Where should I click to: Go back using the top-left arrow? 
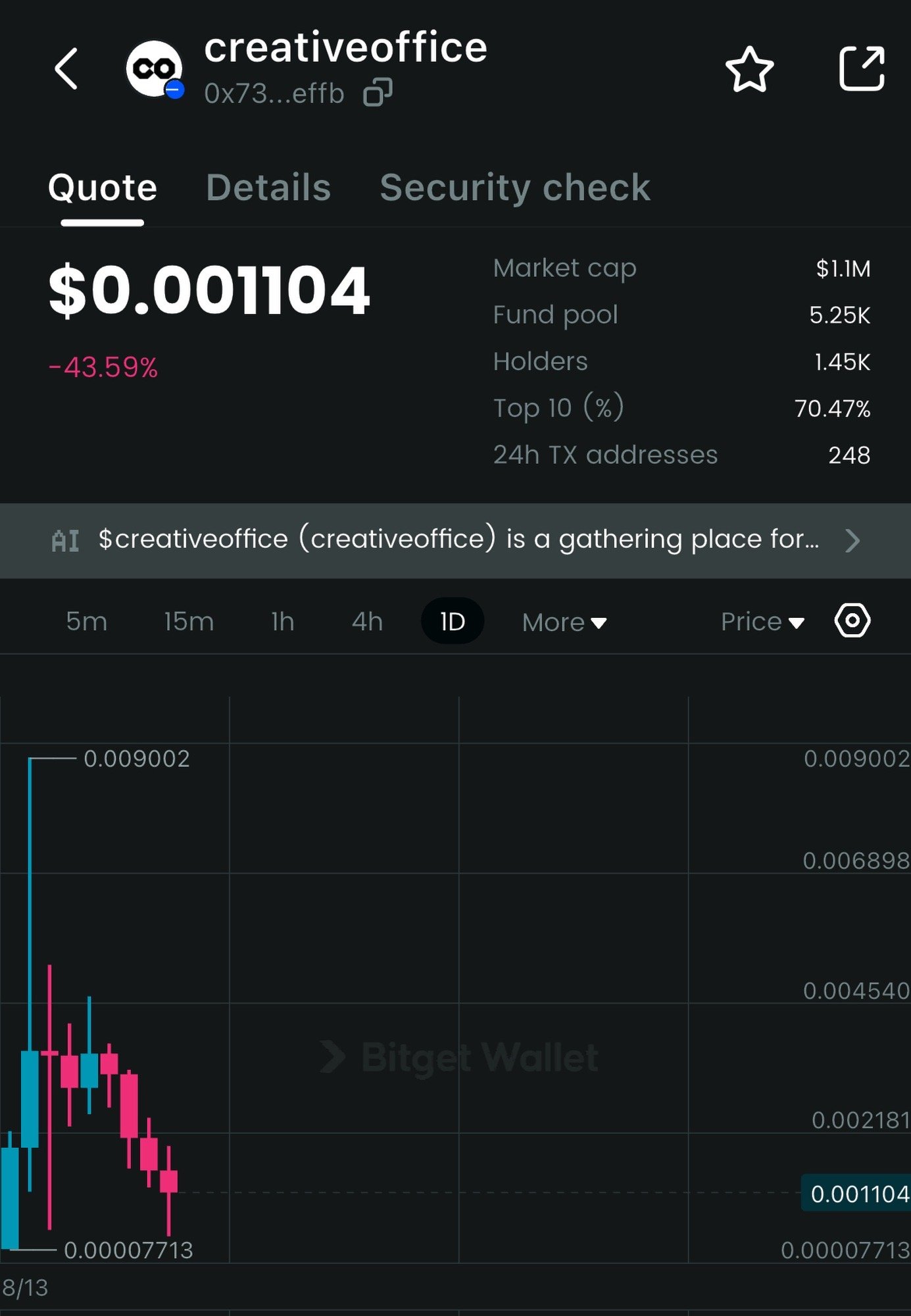click(x=66, y=68)
